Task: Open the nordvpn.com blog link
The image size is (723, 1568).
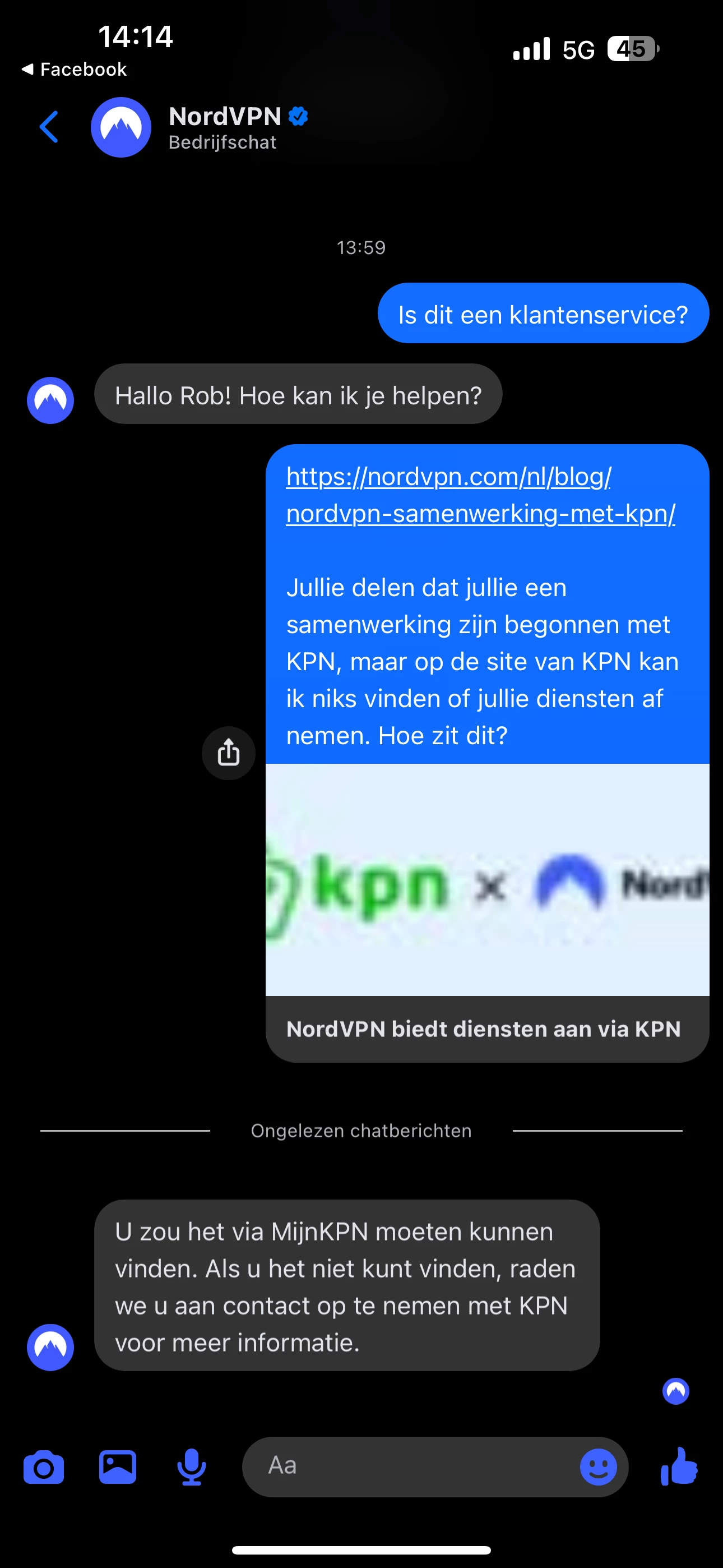Action: point(480,495)
